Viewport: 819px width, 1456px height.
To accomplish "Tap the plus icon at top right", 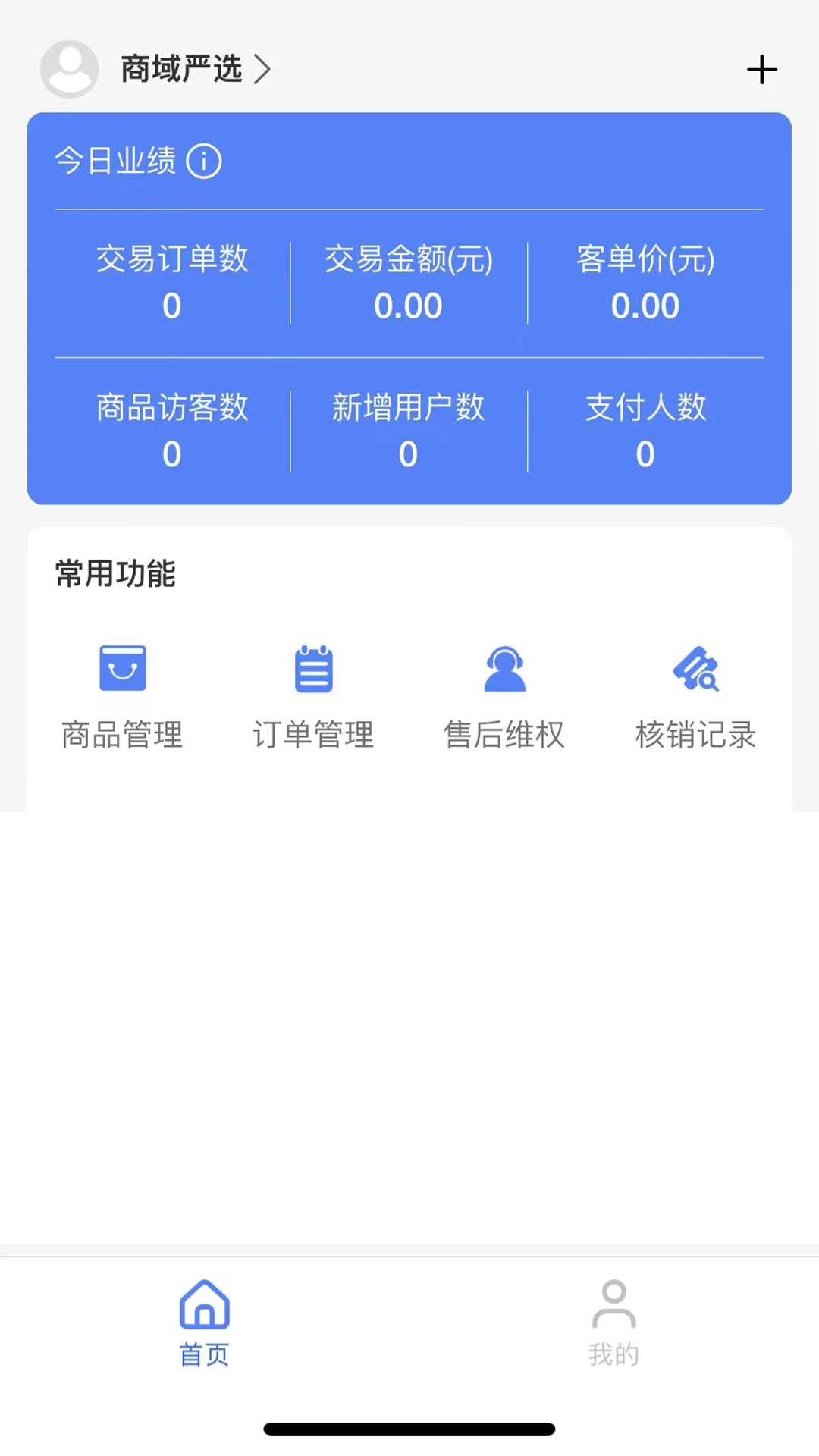I will tap(761, 69).
